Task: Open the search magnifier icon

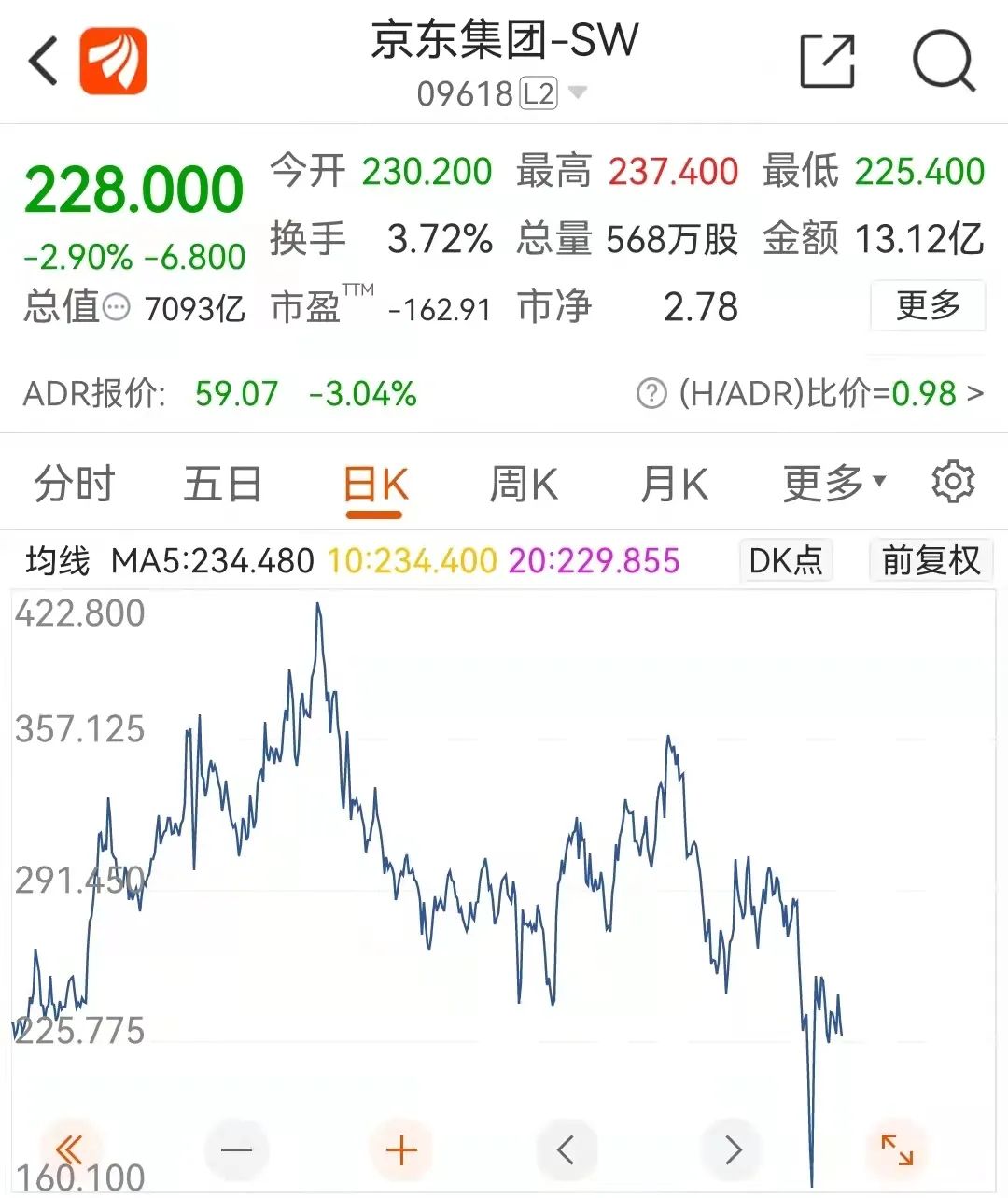Action: (x=945, y=61)
